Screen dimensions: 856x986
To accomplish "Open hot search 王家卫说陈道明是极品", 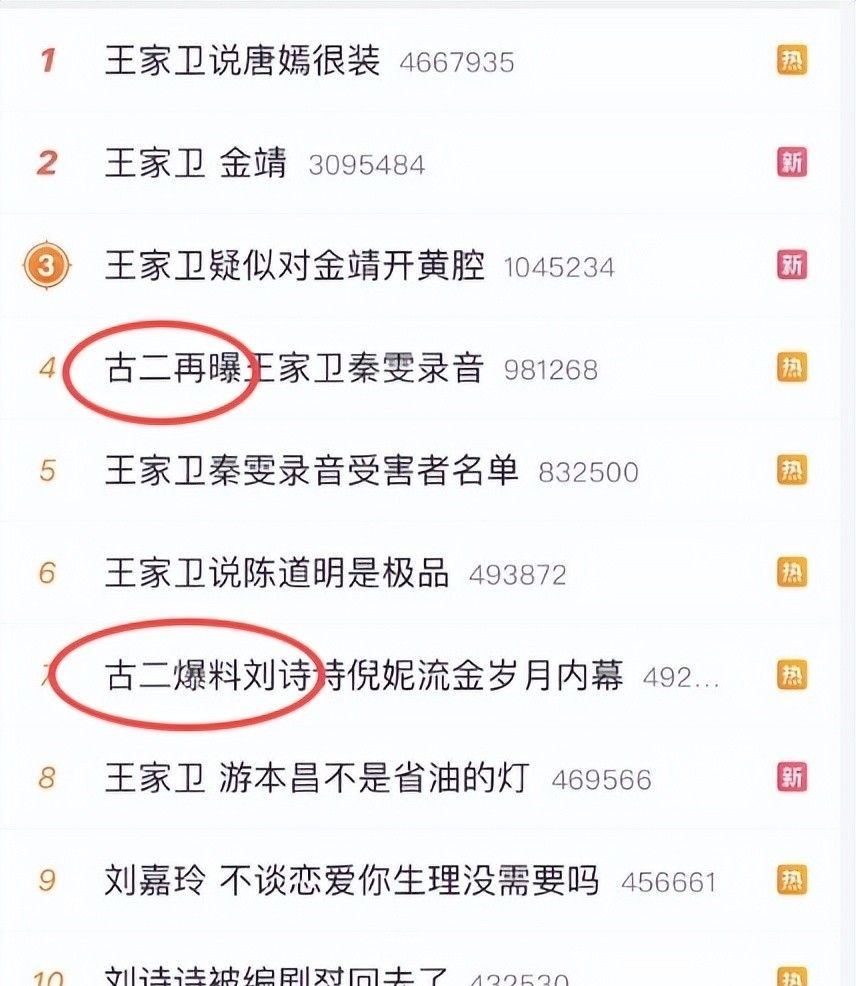I will [277, 573].
